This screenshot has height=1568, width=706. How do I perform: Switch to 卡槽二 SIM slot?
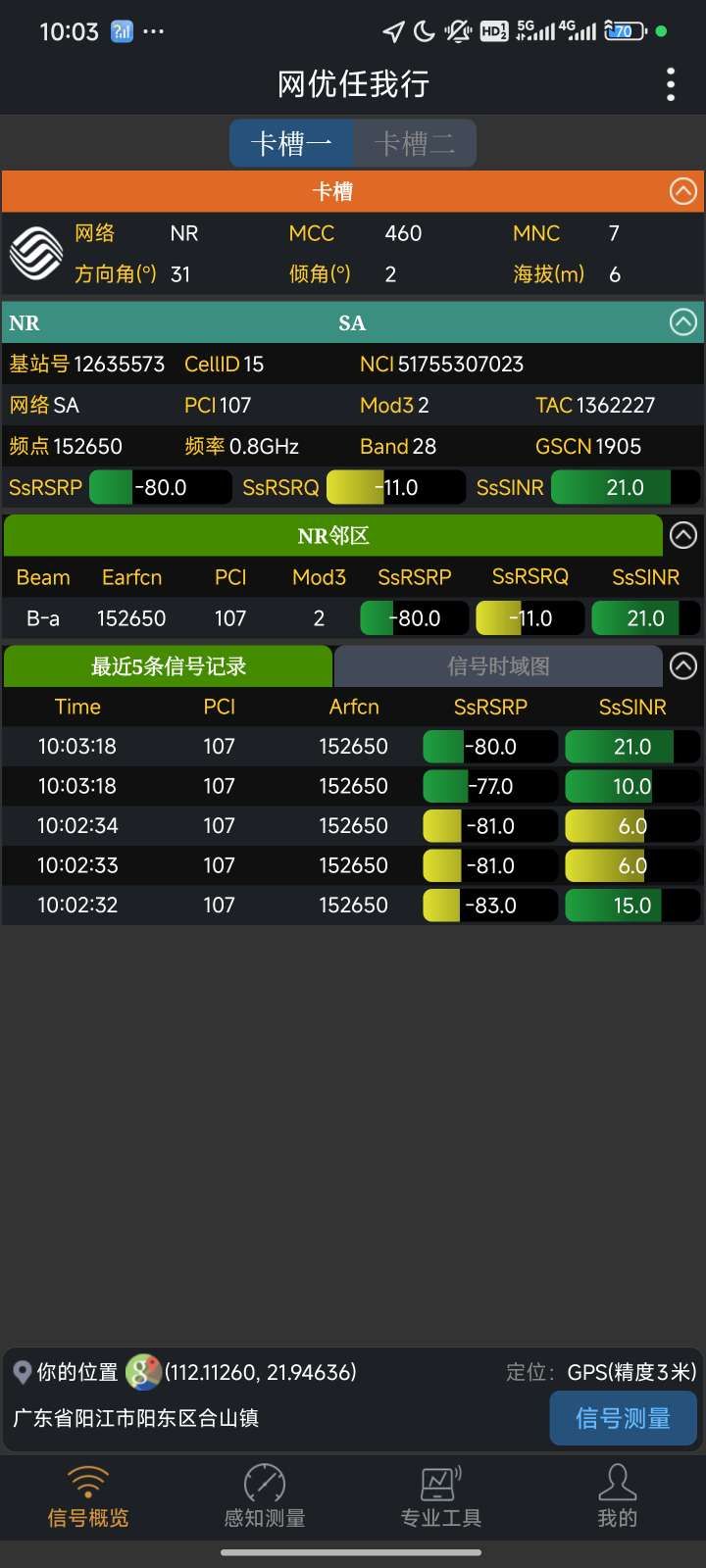(415, 144)
